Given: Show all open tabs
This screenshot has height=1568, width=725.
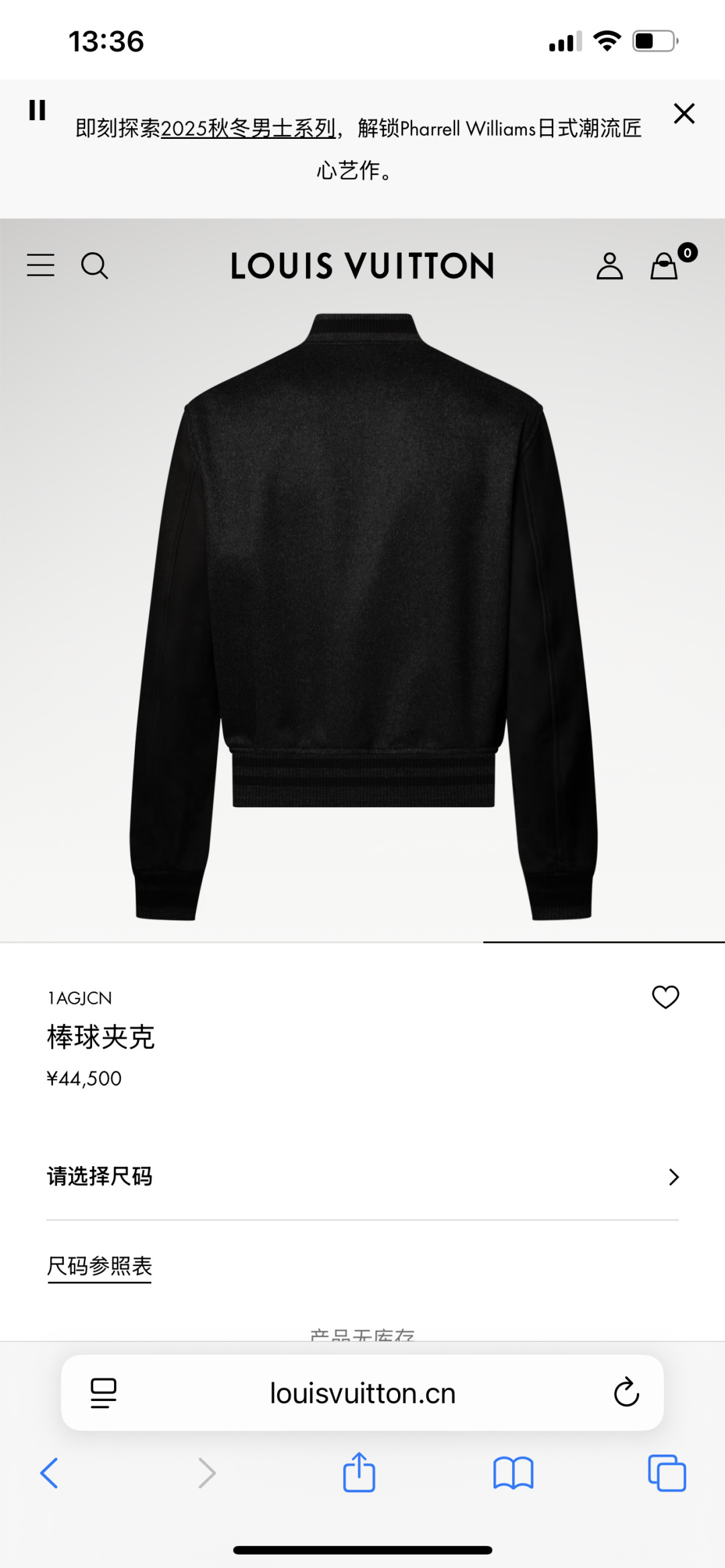Looking at the screenshot, I should (667, 1473).
